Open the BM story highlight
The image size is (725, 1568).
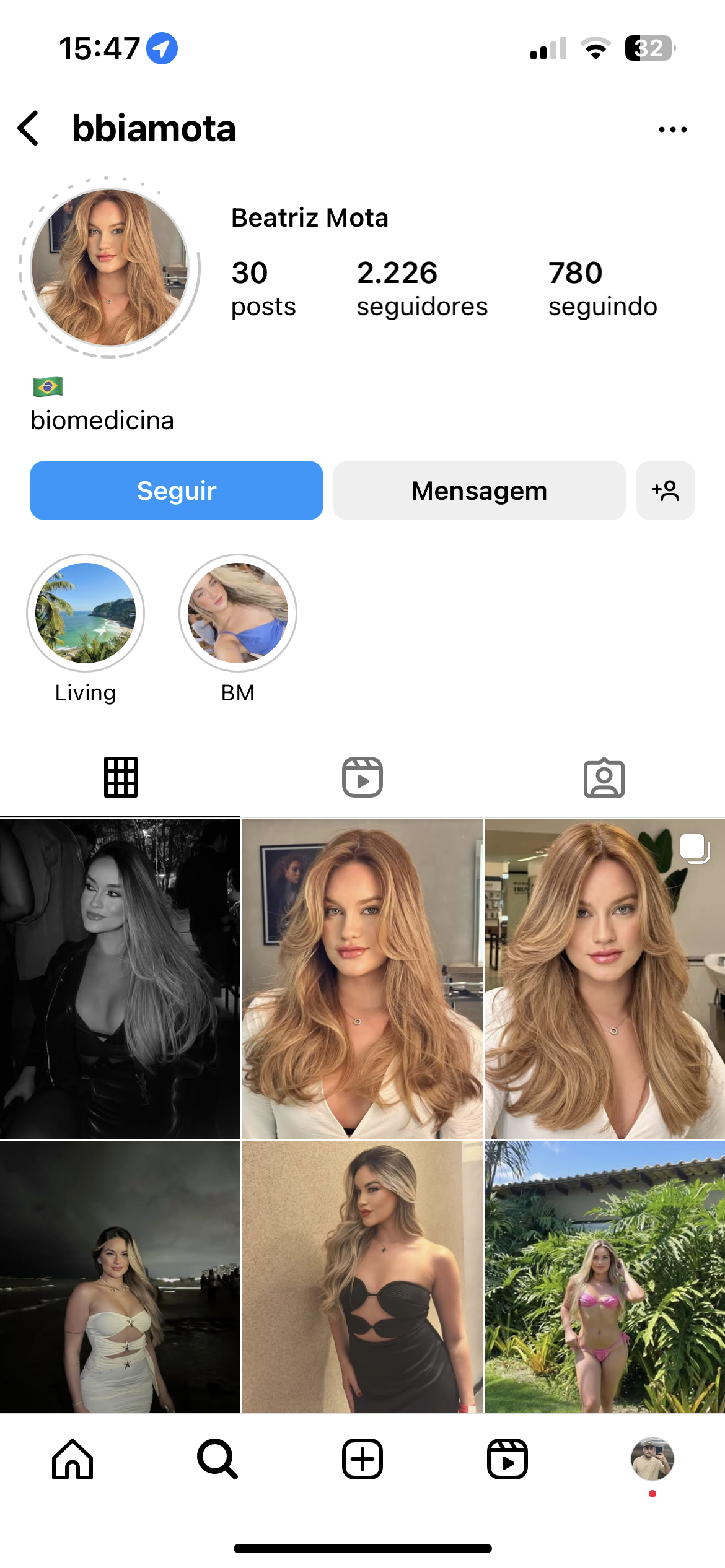(238, 613)
